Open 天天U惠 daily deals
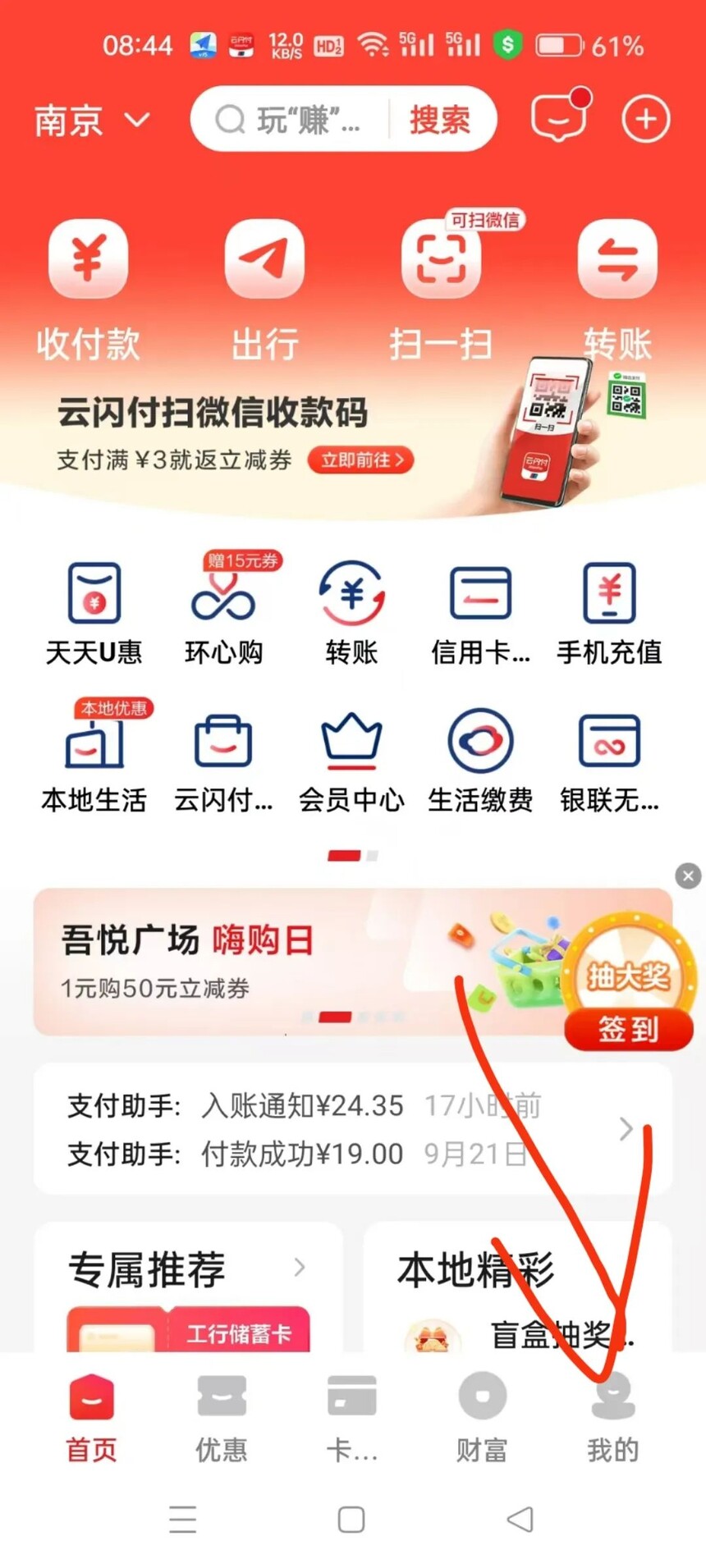 94,611
